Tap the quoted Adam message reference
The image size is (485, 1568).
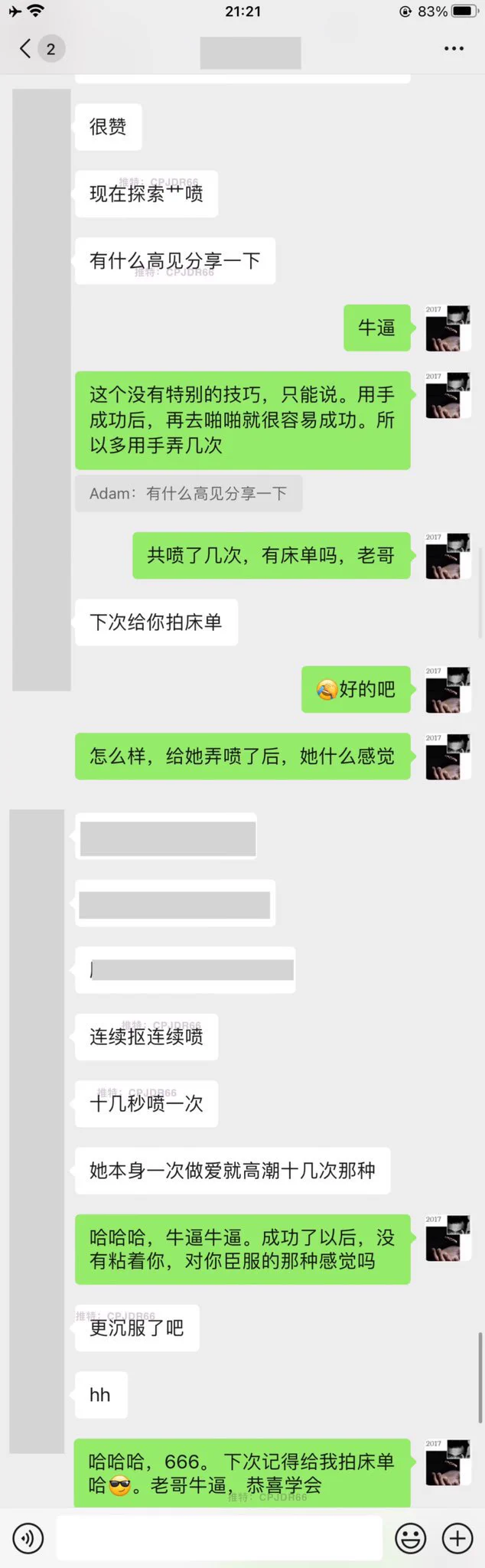tap(188, 494)
